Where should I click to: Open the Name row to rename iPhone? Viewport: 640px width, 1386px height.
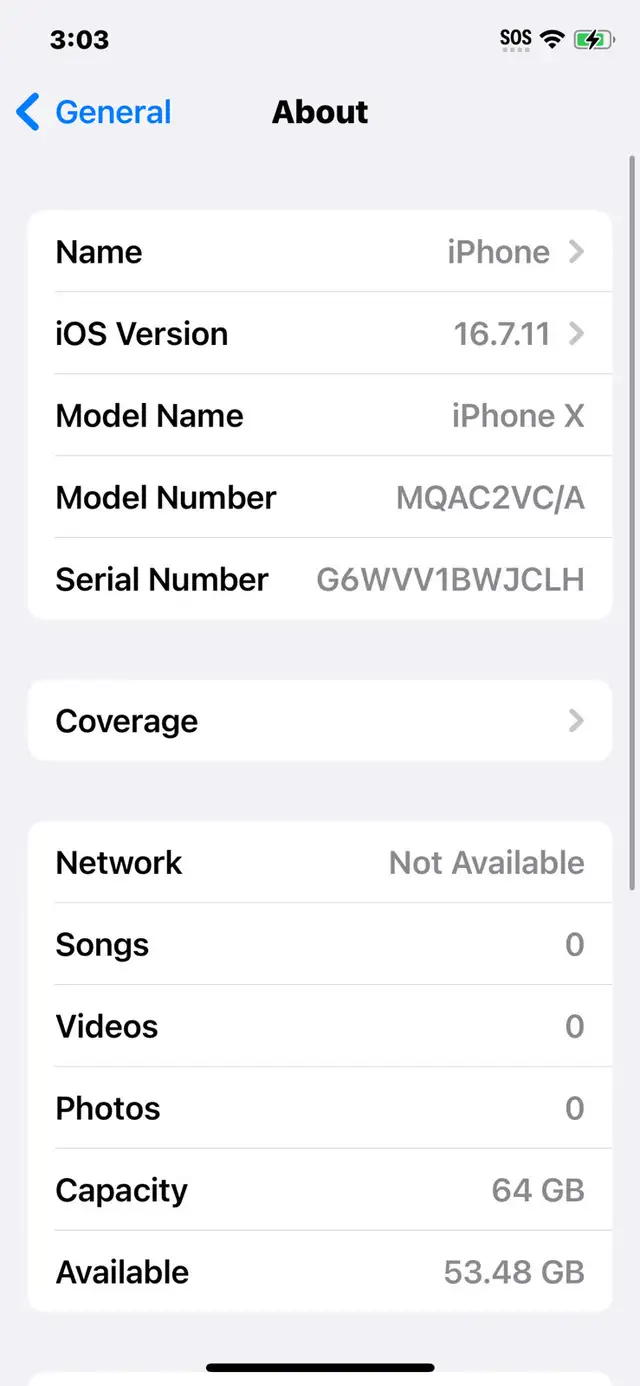click(x=320, y=252)
